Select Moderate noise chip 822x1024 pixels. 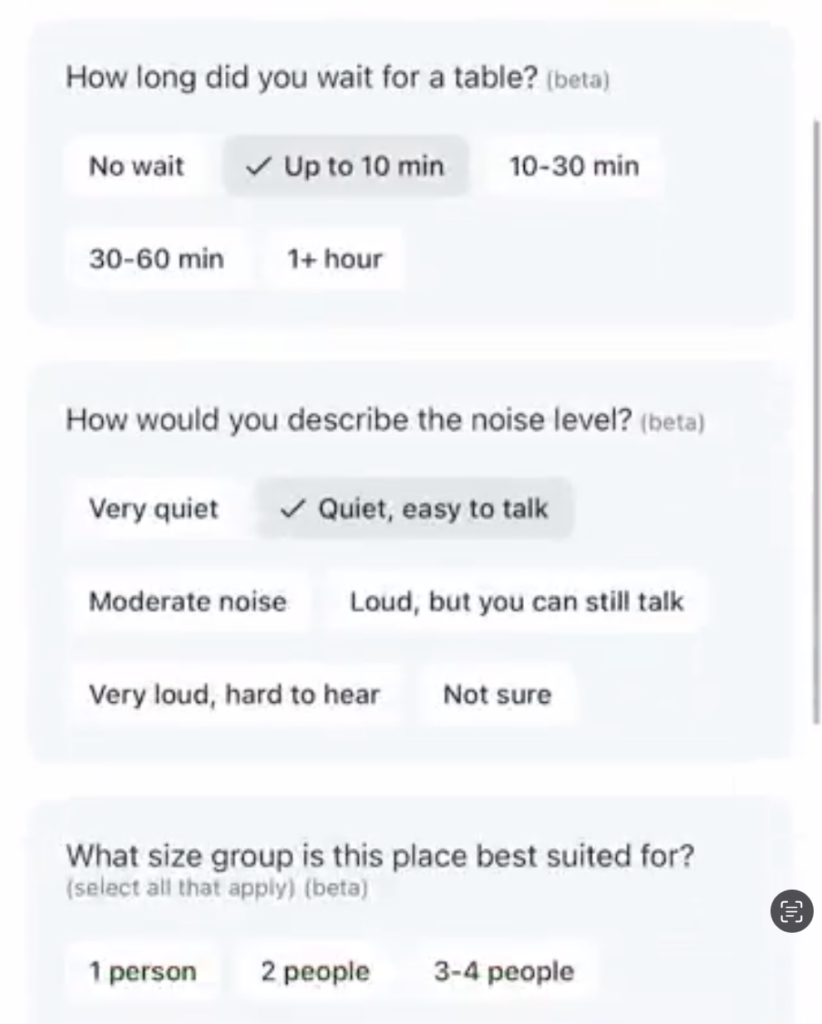point(188,602)
